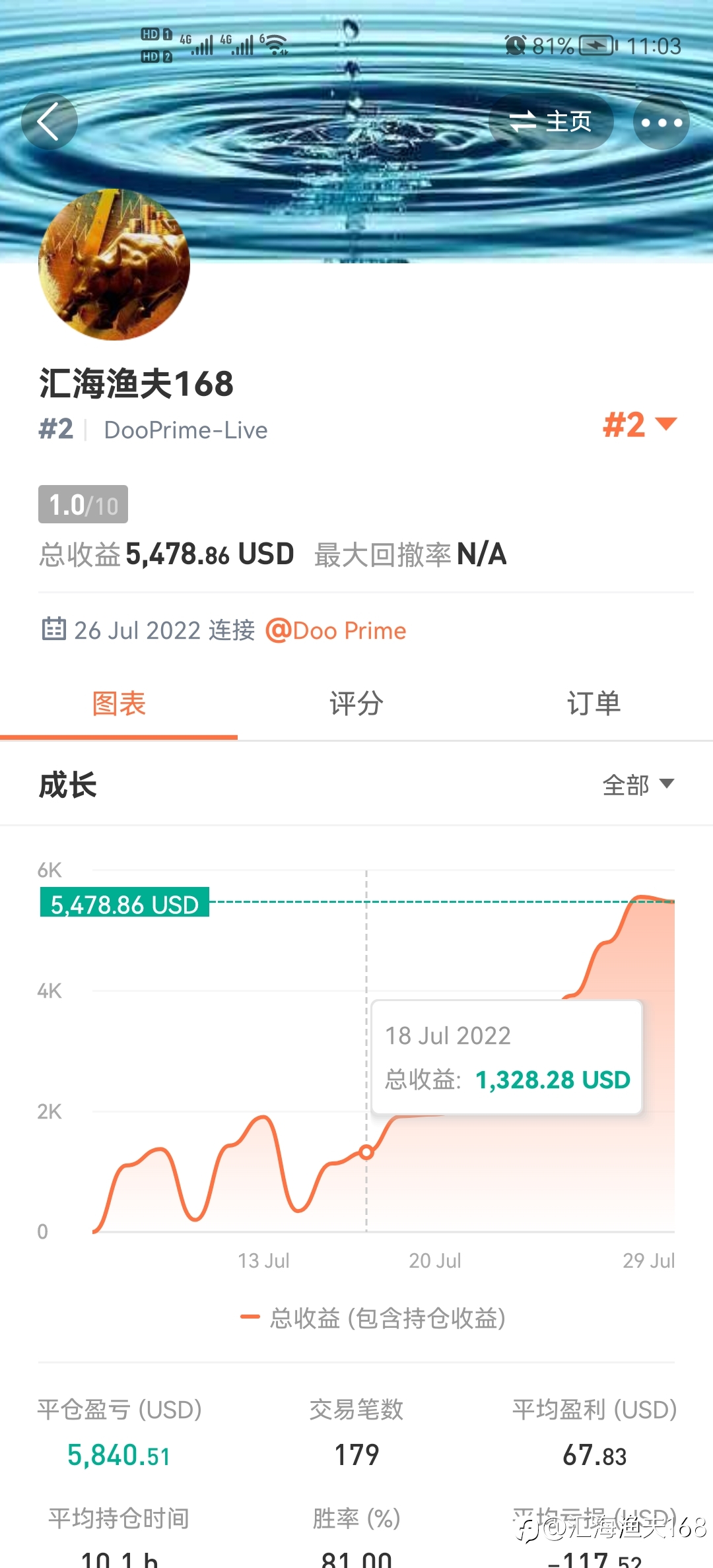Open the @Doo Prime broker link
The image size is (713, 1568).
point(336,630)
